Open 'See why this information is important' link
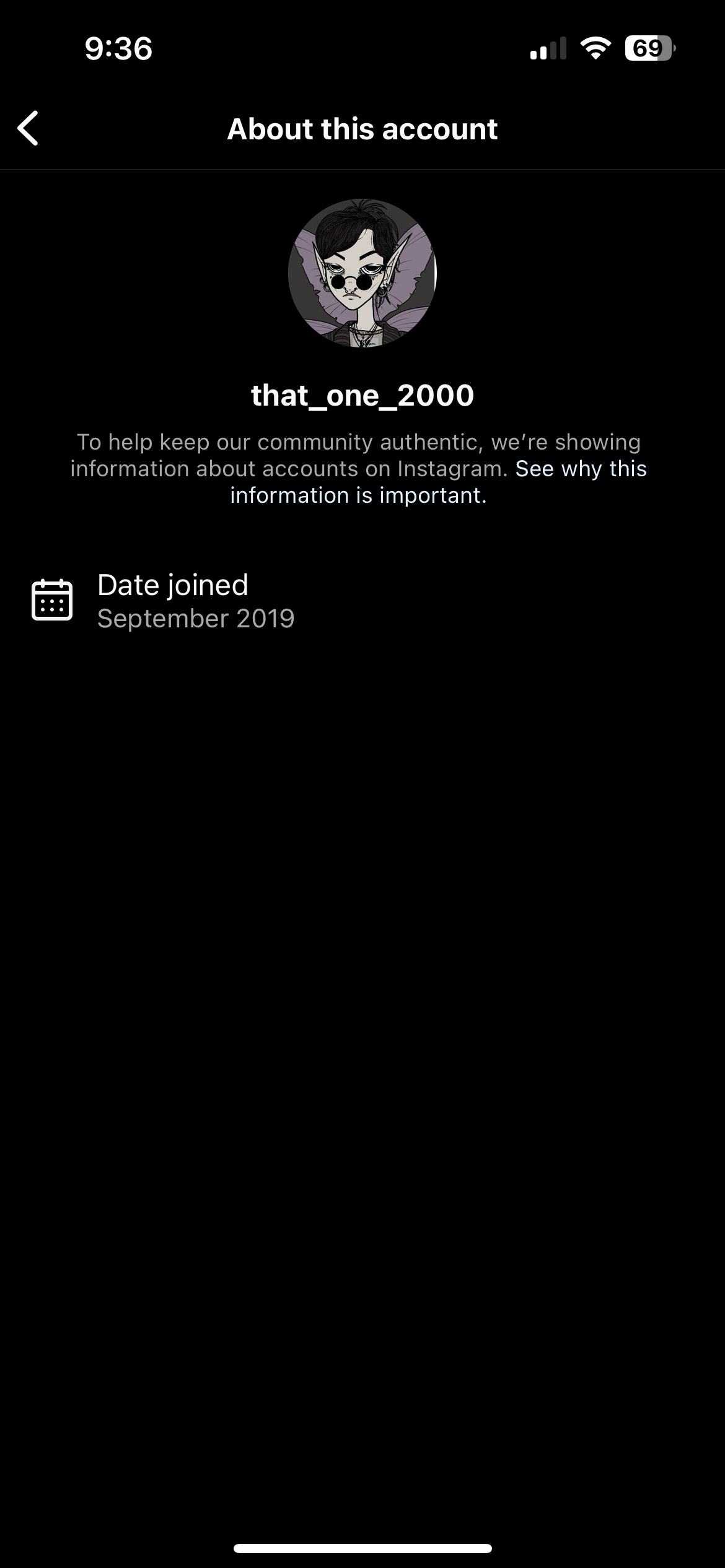Viewport: 725px width, 1568px height. tap(438, 482)
